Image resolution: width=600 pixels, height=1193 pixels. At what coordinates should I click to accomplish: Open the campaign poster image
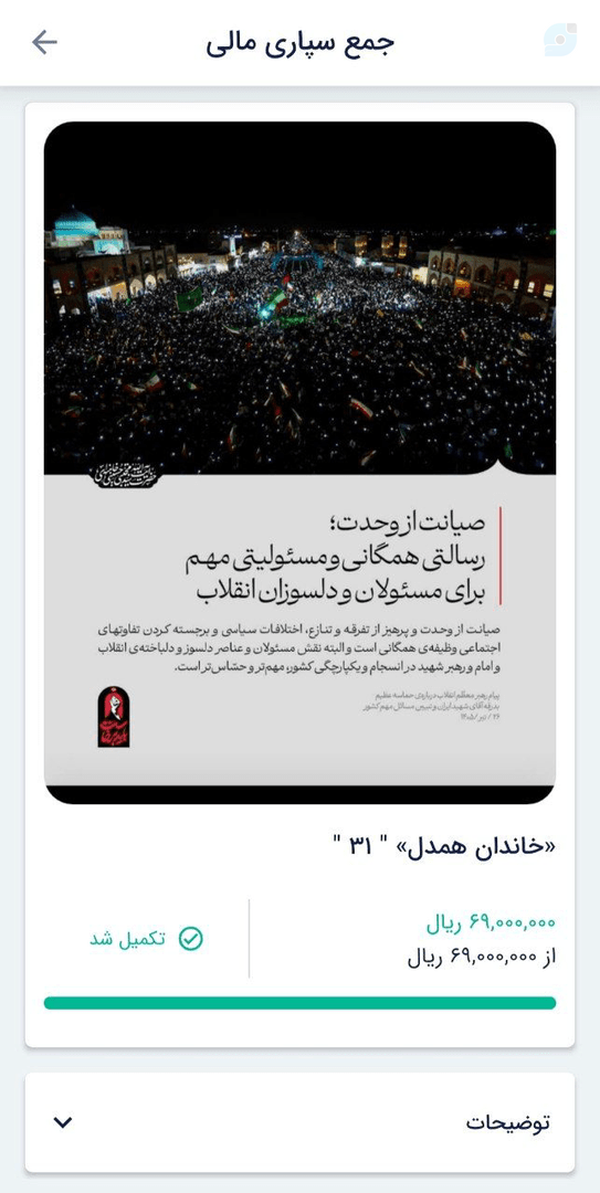point(300,463)
